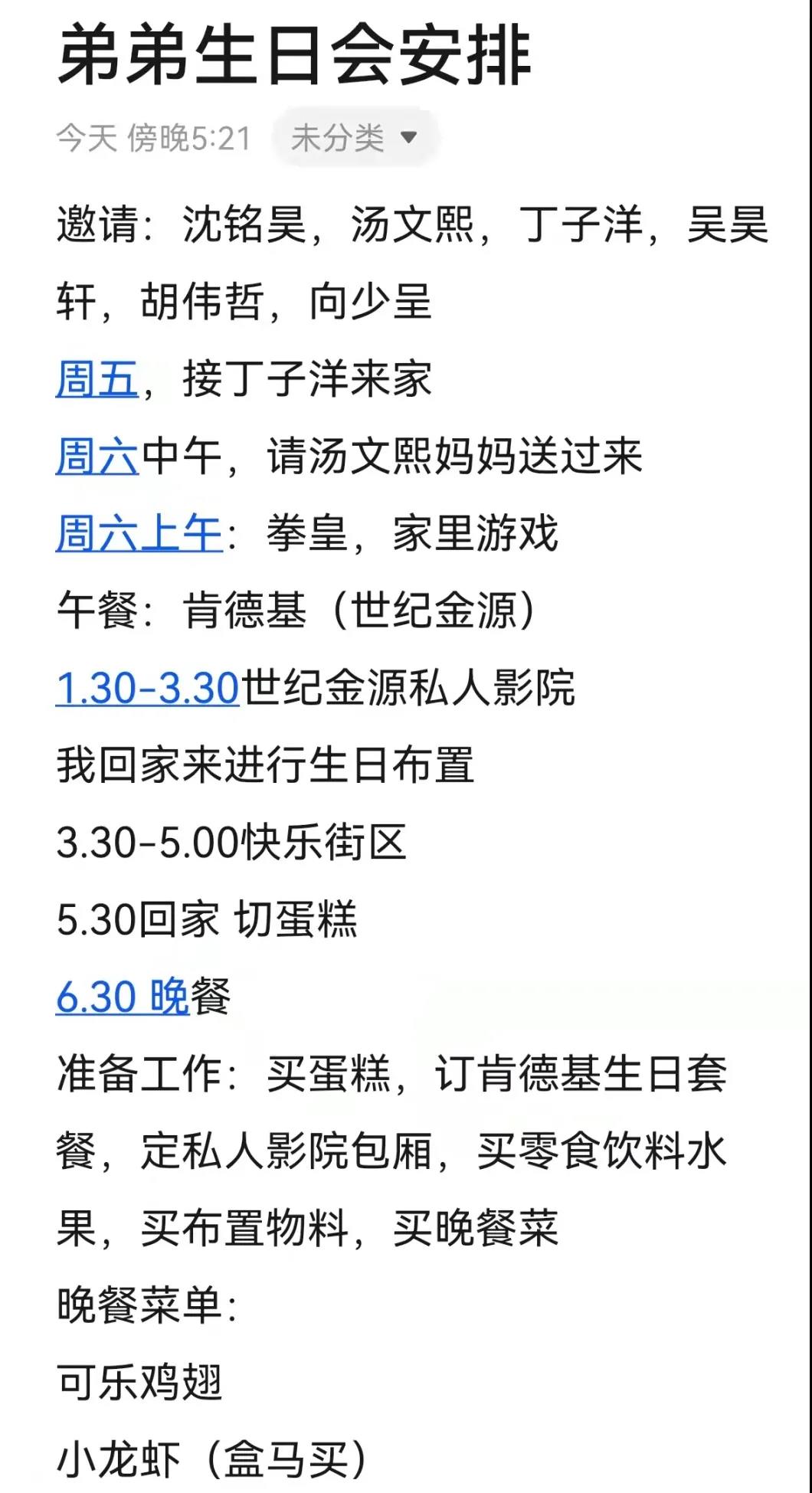The height and width of the screenshot is (1493, 812).
Task: Open the 1.30-3.30 time link
Action: [x=148, y=689]
